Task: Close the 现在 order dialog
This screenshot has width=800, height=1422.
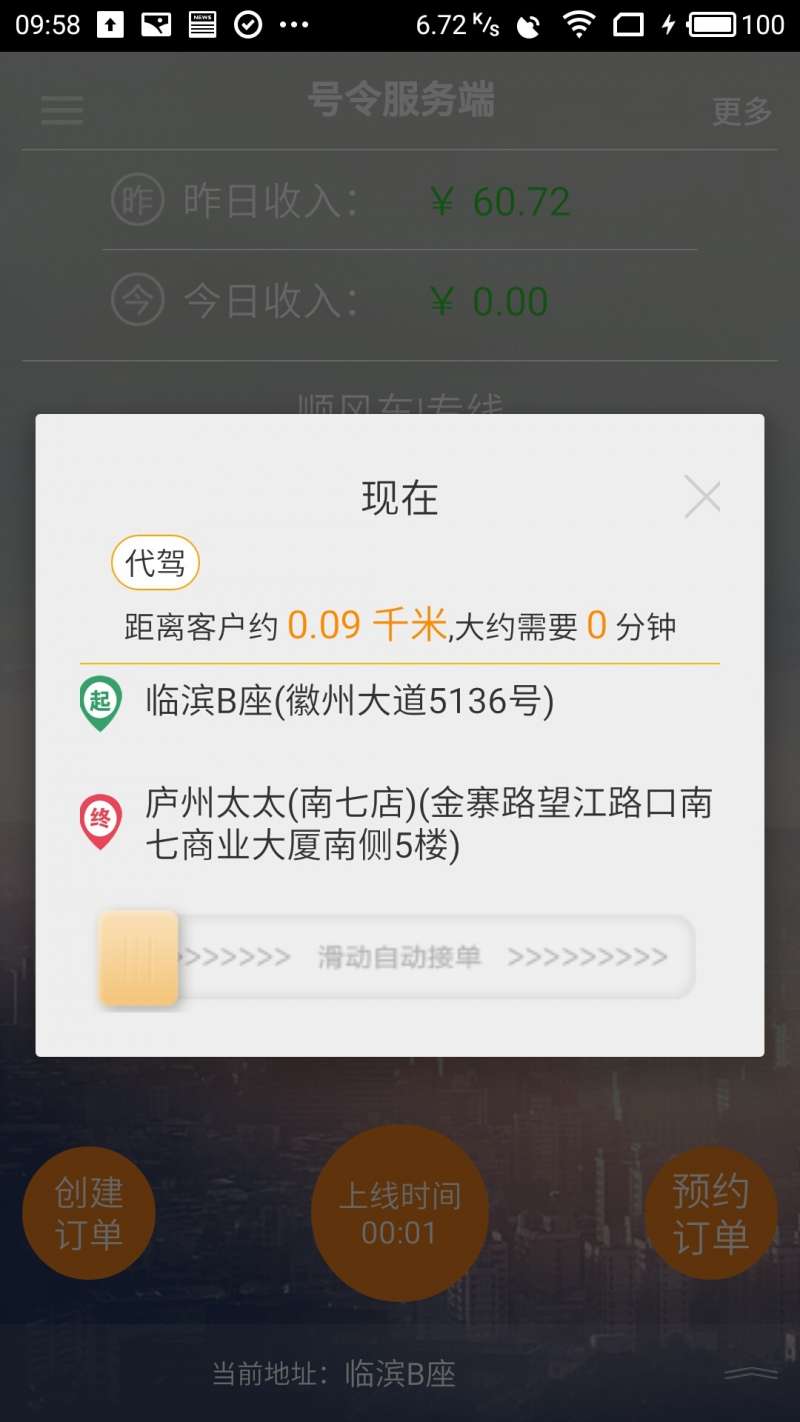Action: click(x=702, y=497)
